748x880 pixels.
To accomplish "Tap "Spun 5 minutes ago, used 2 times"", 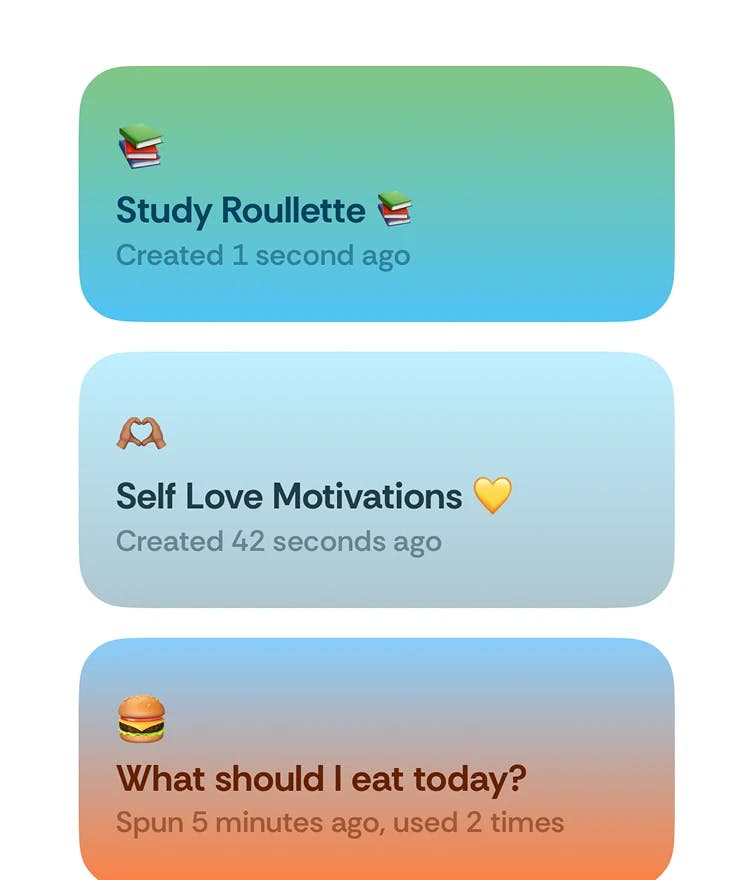I will 339,823.
